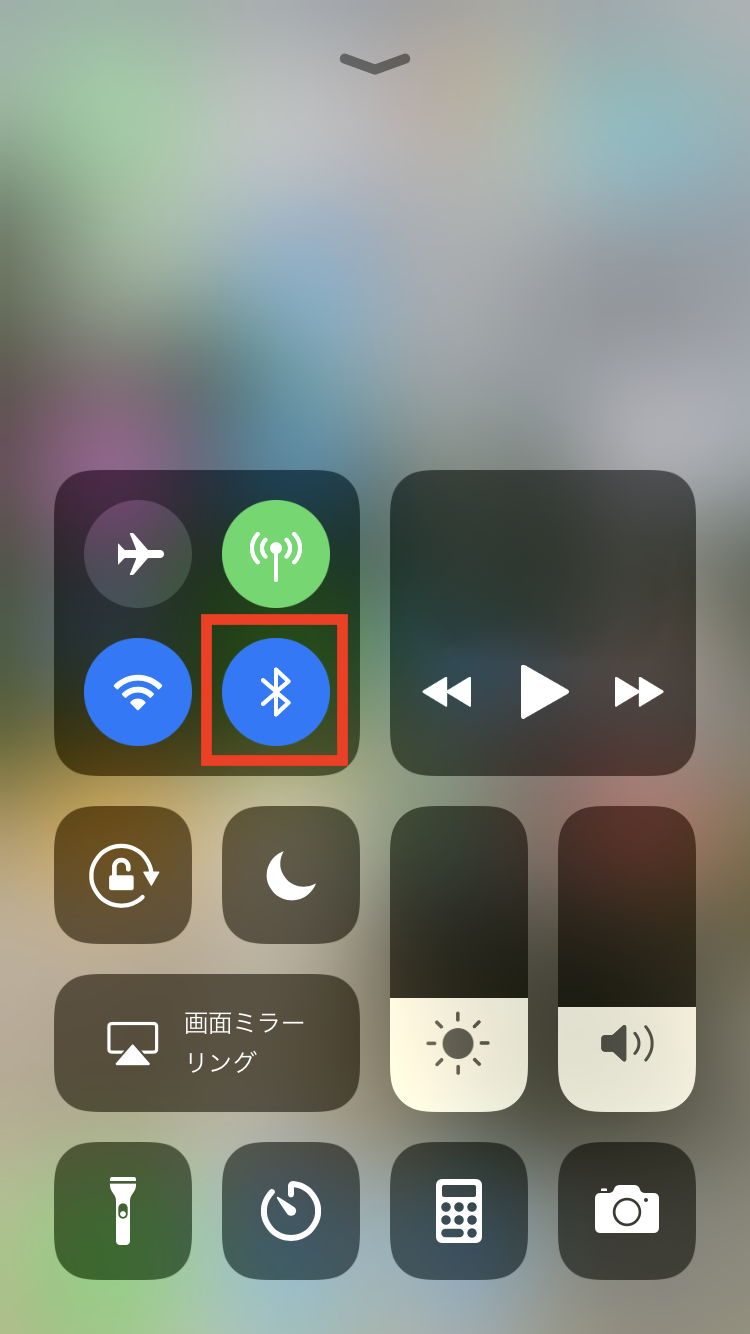Enable Airplane Mode
The image size is (750, 1334).
click(x=138, y=554)
